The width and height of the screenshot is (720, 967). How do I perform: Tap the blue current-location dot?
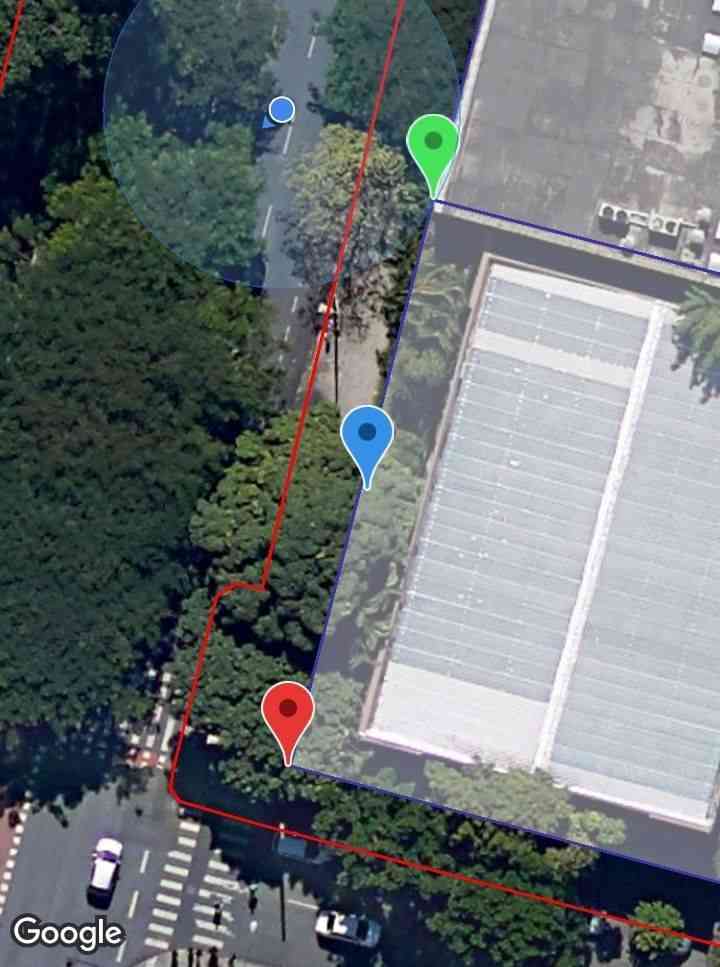(282, 109)
